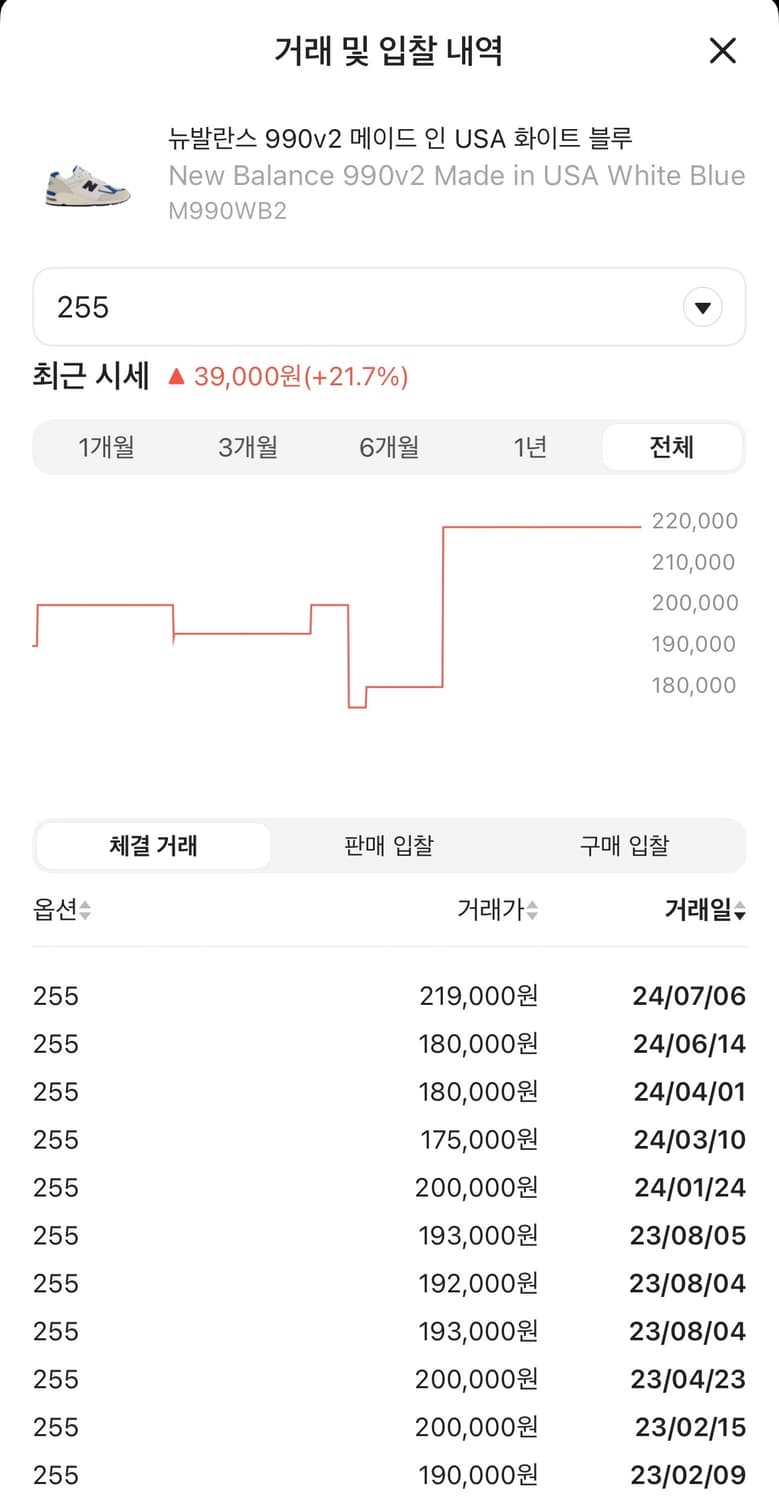Viewport: 779px width, 1500px height.
Task: Switch to the 판매 입찰 tab
Action: [389, 845]
